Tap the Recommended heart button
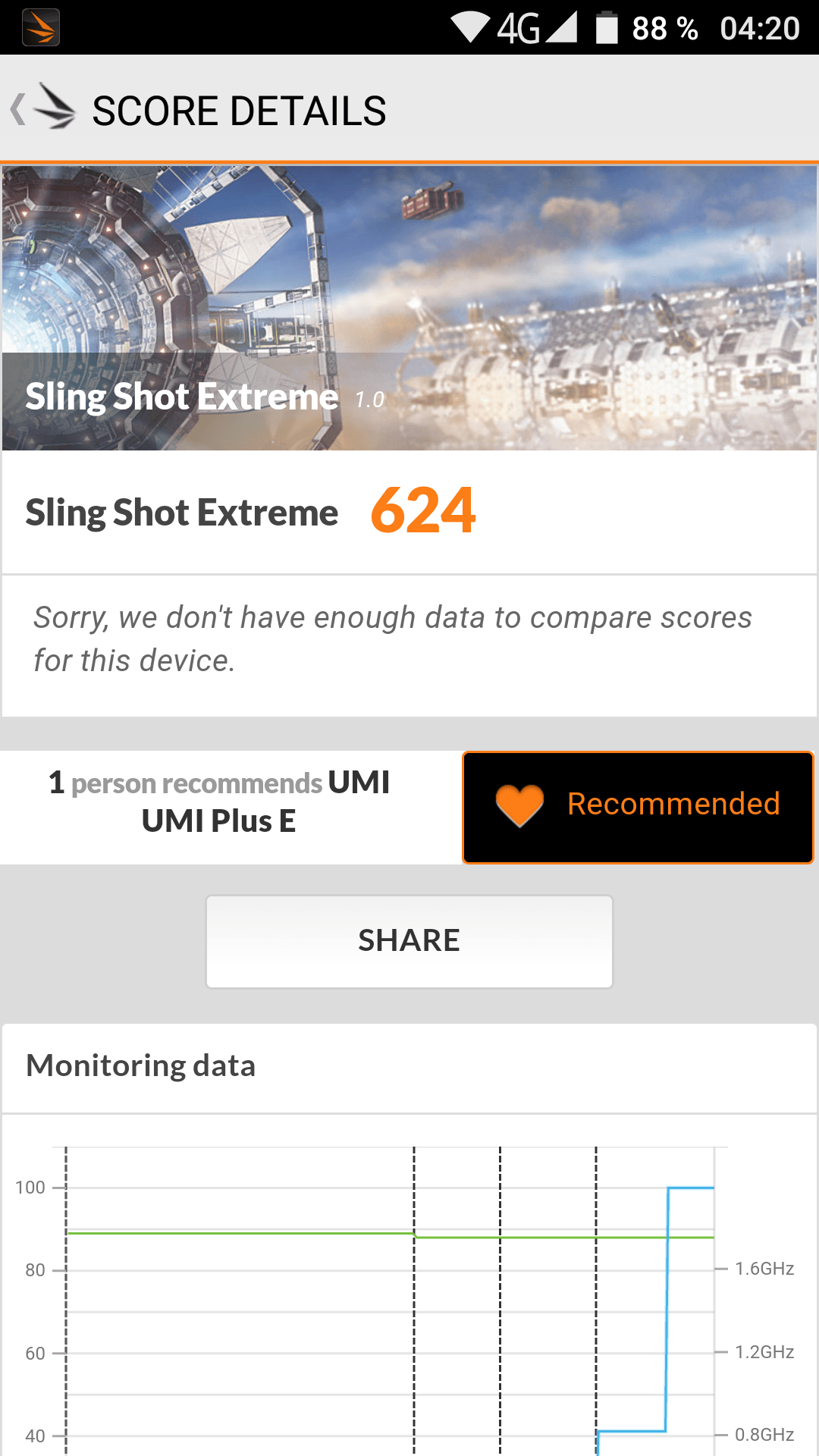819x1456 pixels. pos(638,807)
